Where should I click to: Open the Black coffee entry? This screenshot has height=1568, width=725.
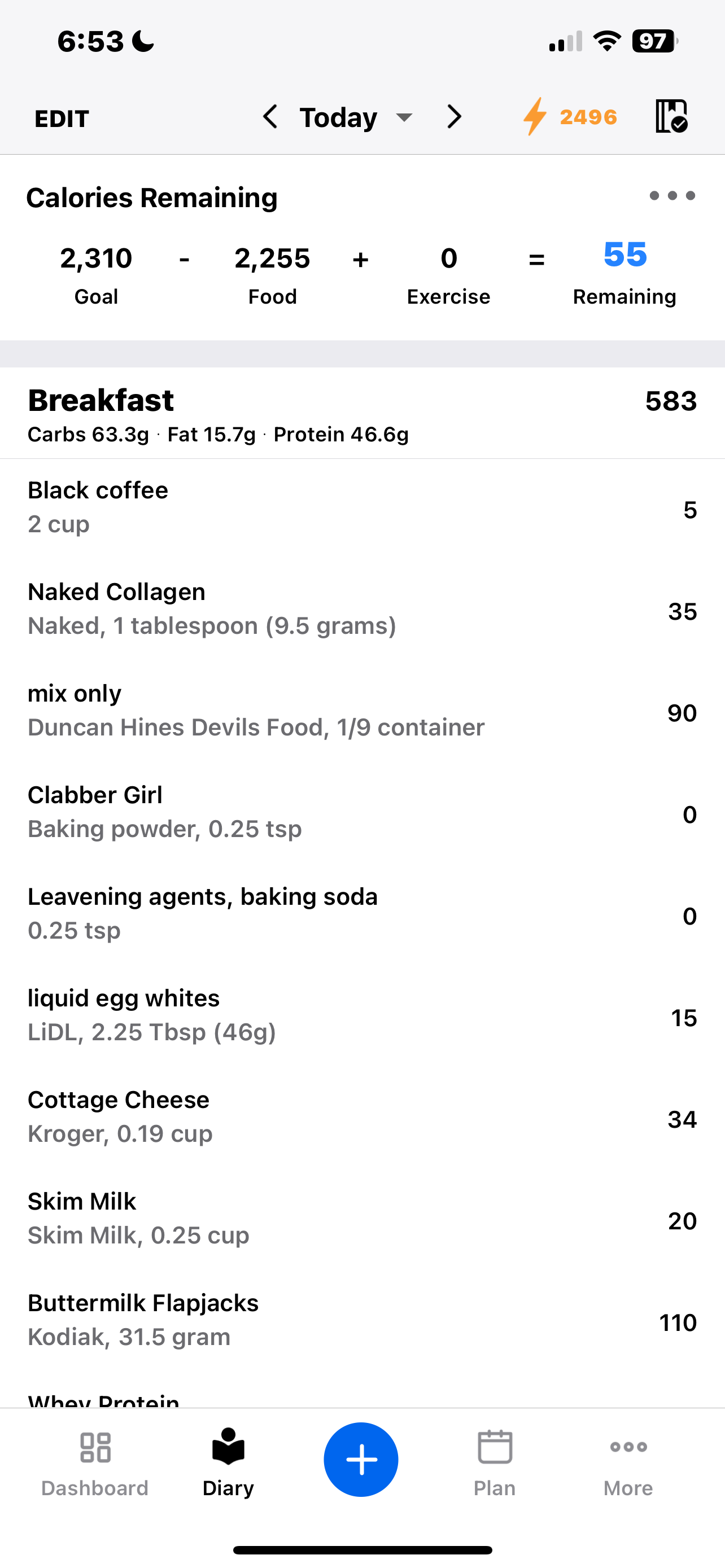[362, 507]
